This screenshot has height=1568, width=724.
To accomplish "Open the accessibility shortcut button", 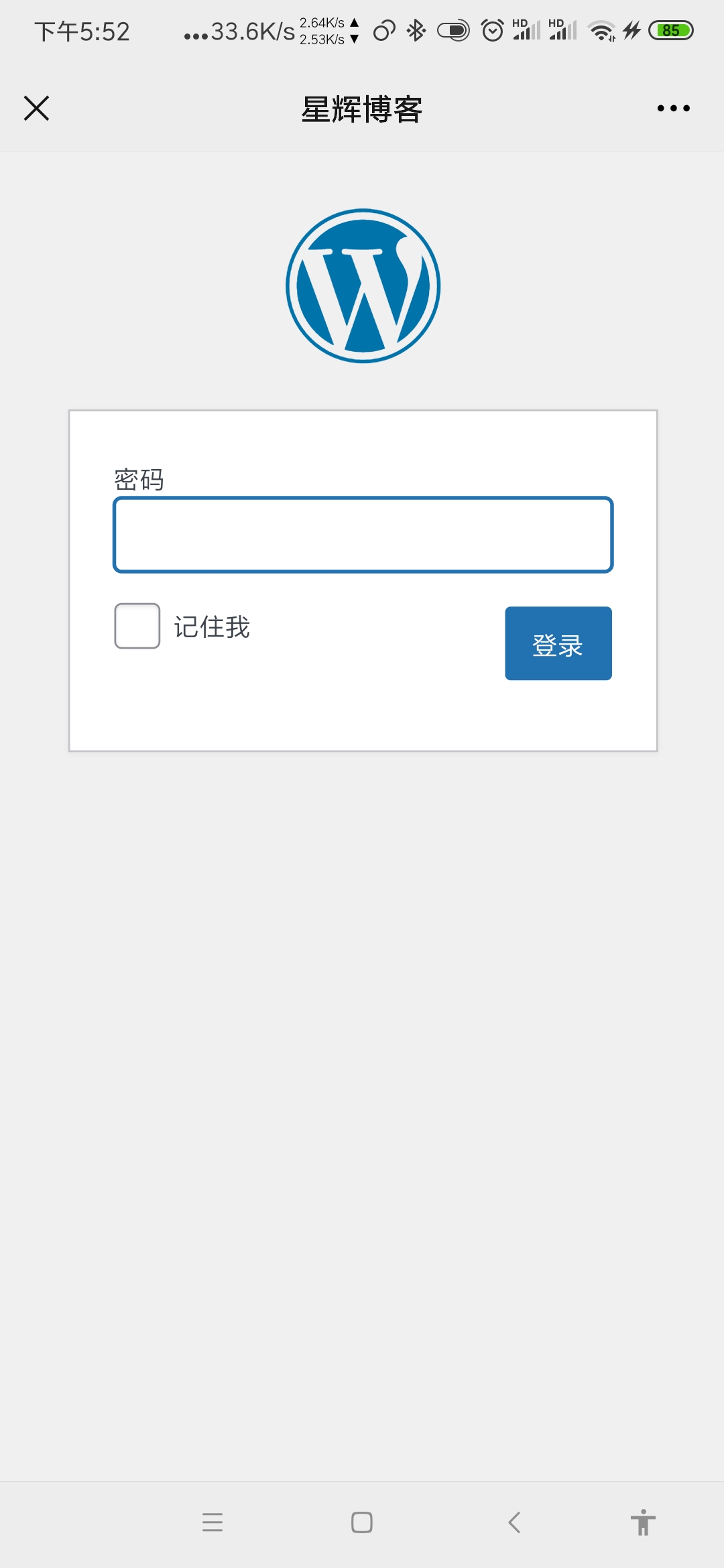I will click(643, 1522).
